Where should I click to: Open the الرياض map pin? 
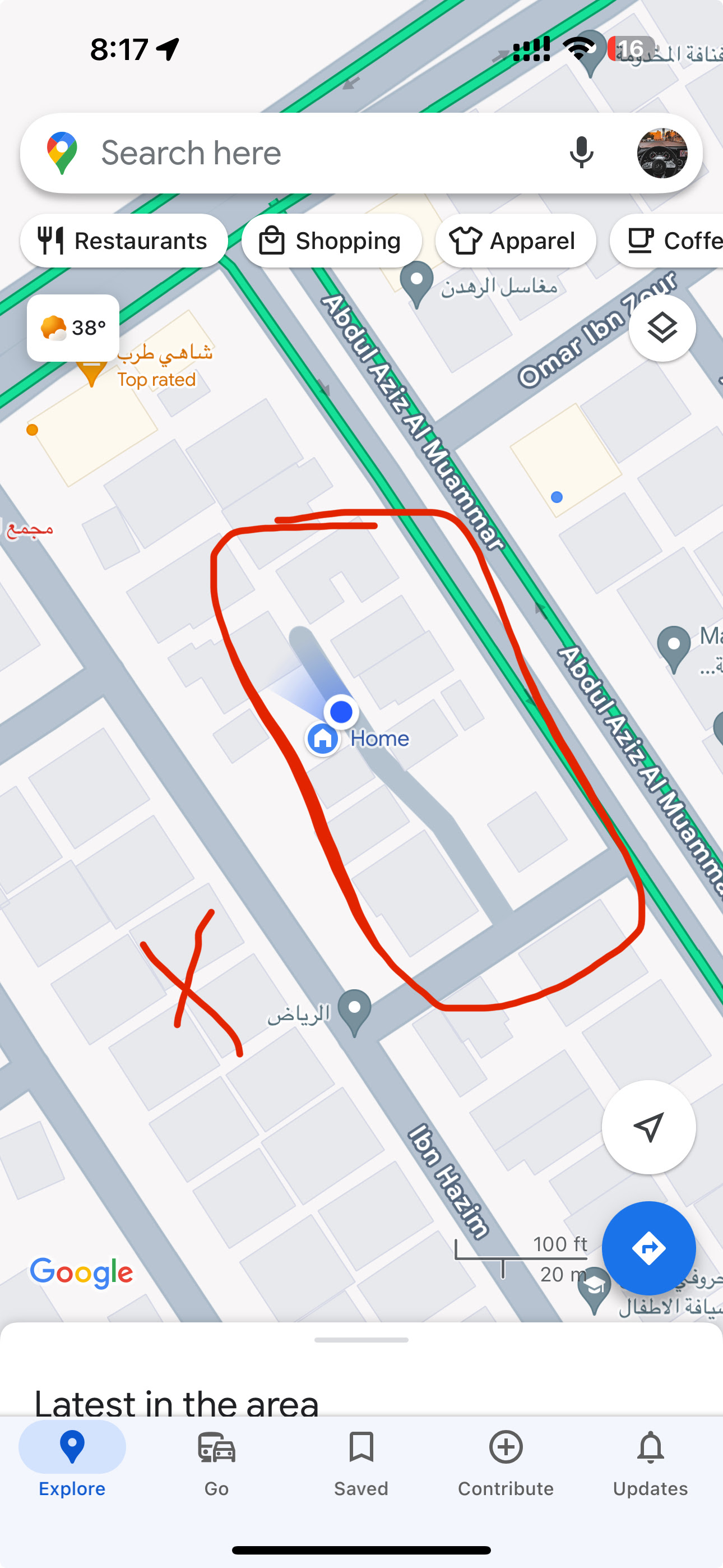[x=355, y=1011]
